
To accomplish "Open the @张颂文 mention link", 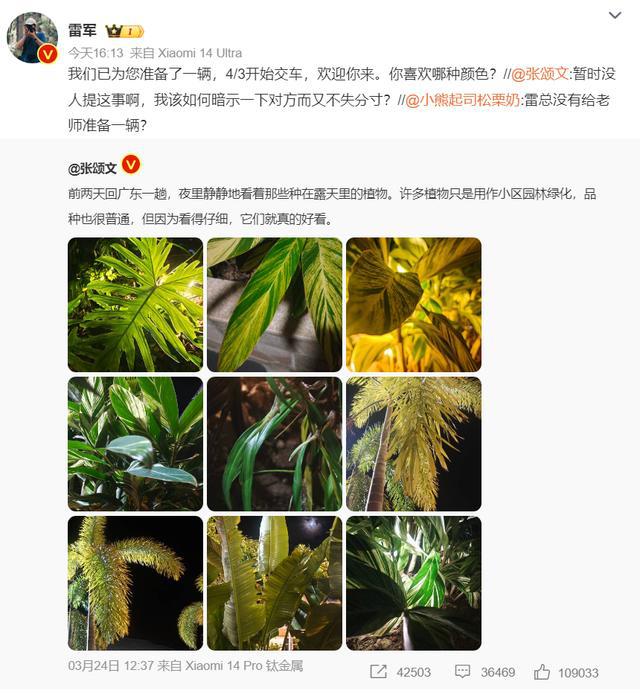I will [541, 73].
